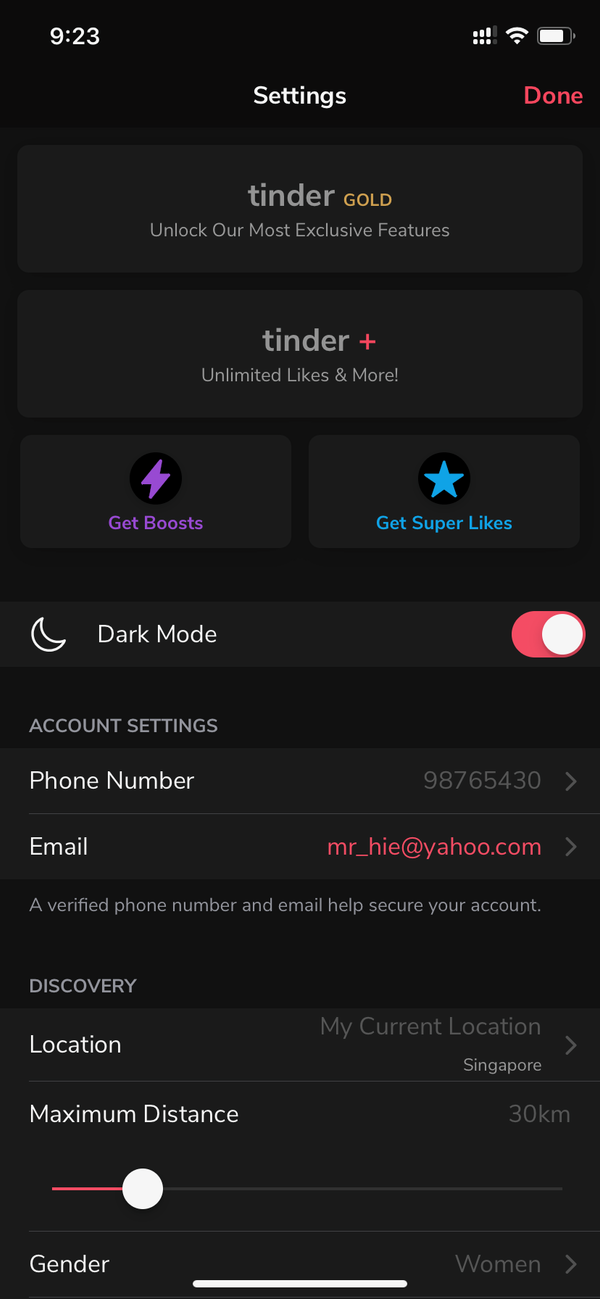This screenshot has height=1299, width=600.
Task: Tap Get Boosts
Action: [x=156, y=492]
